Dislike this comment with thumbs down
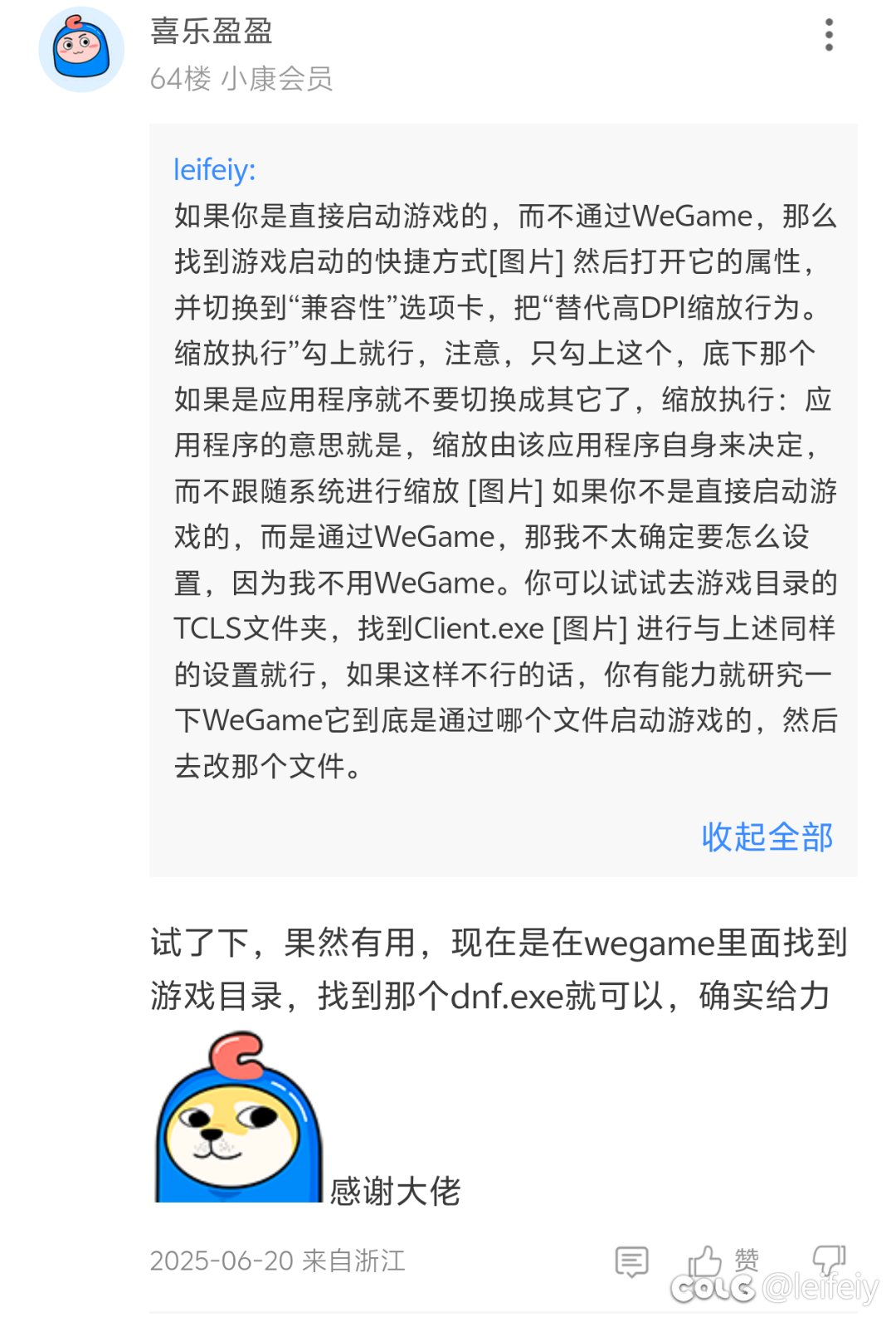 tap(828, 1259)
